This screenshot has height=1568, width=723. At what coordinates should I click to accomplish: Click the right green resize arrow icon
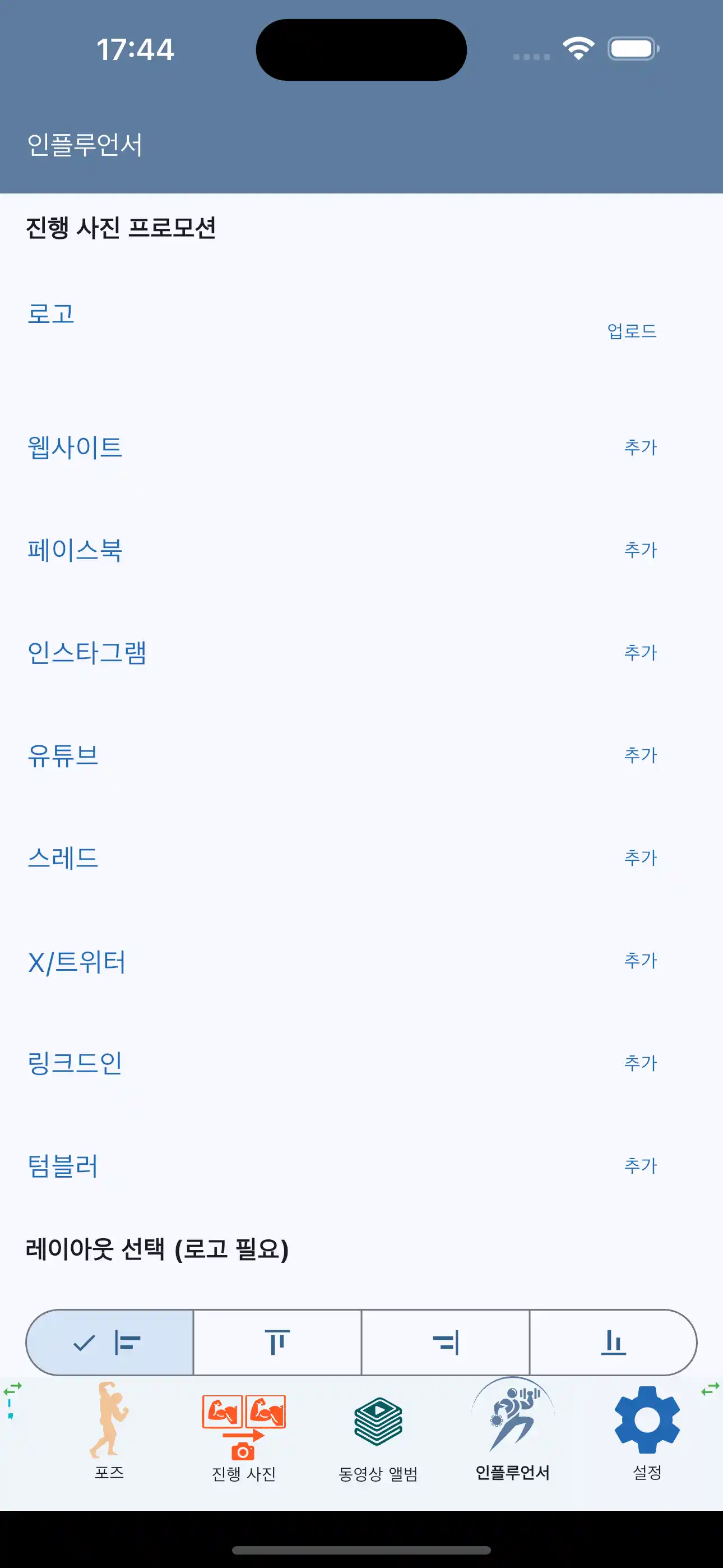[x=711, y=1388]
